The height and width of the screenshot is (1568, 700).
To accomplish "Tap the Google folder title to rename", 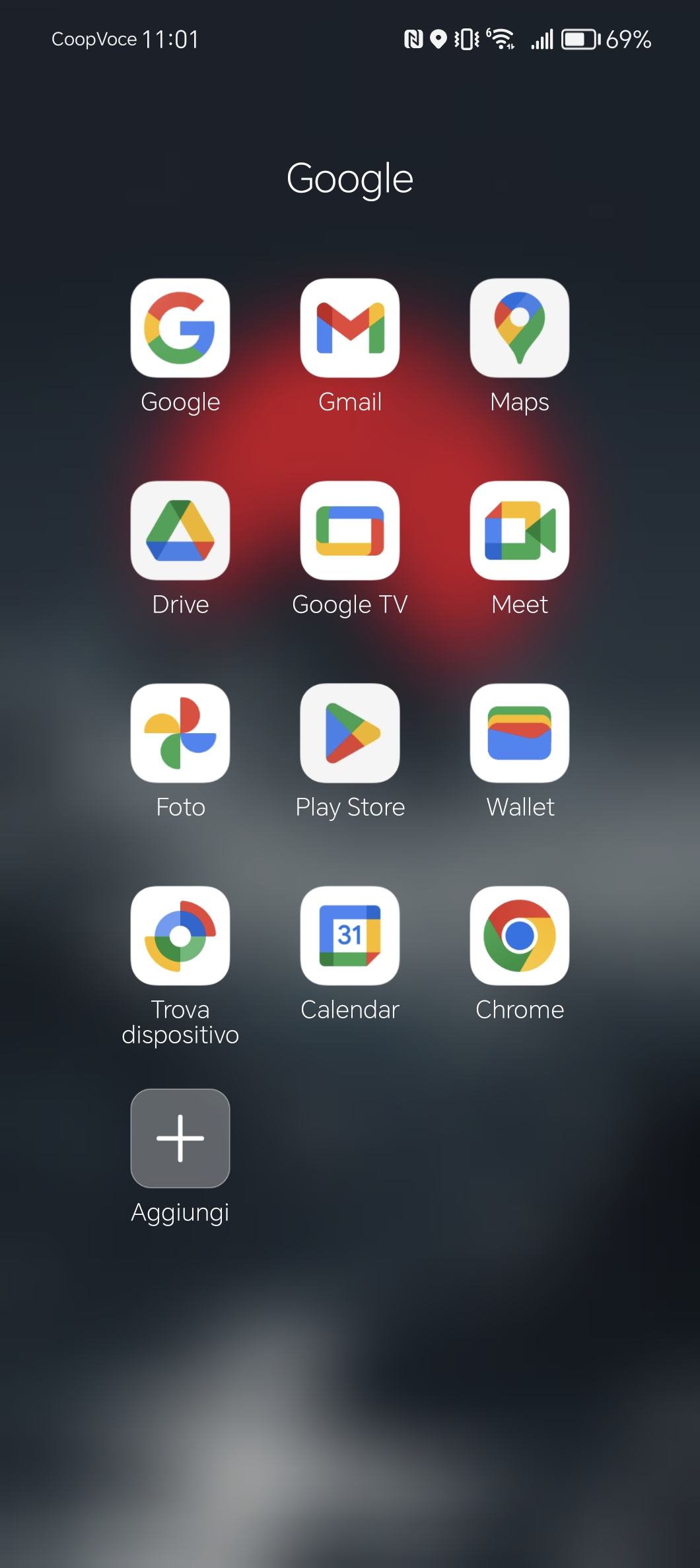I will tap(350, 179).
